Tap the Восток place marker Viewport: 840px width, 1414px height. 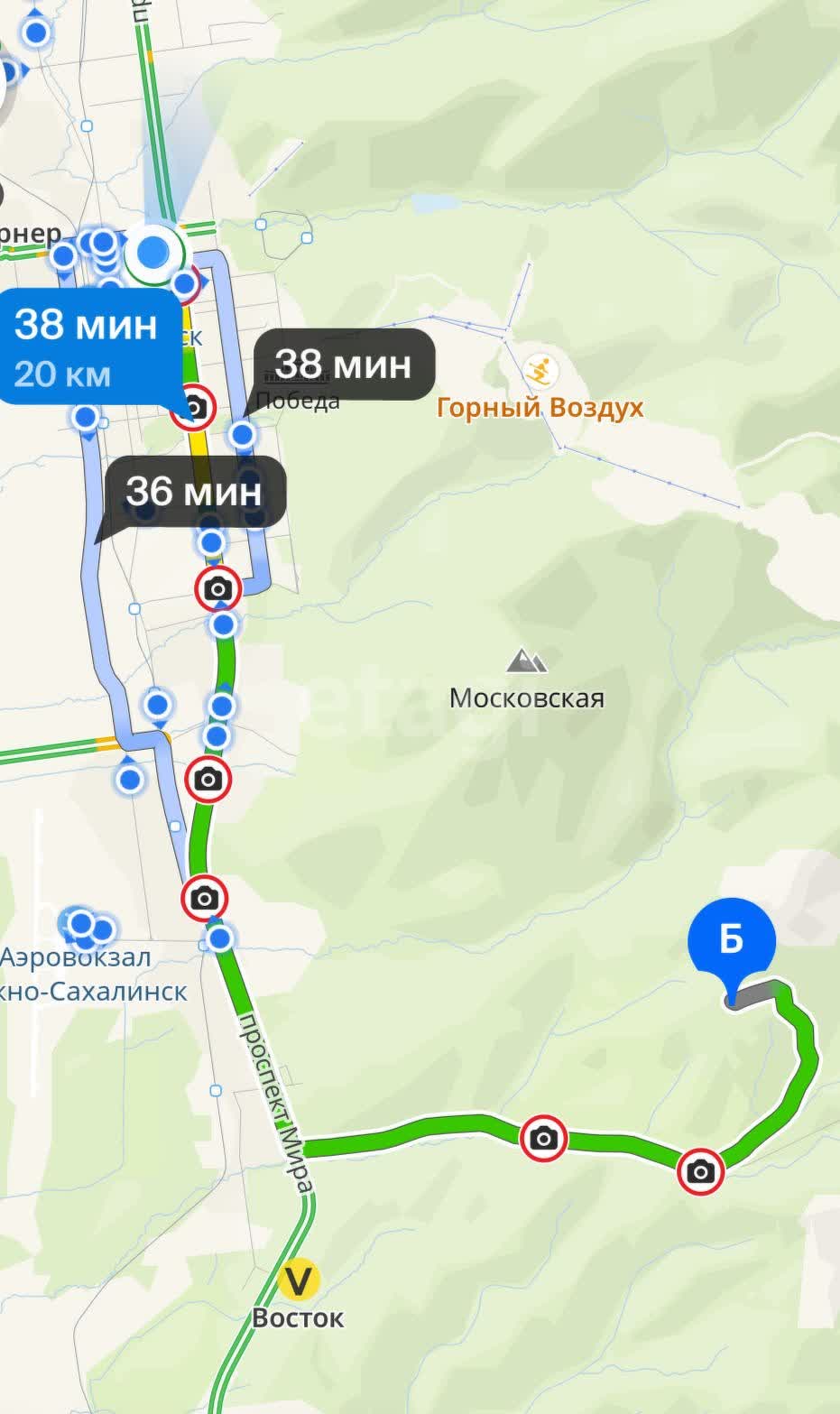[x=298, y=1280]
